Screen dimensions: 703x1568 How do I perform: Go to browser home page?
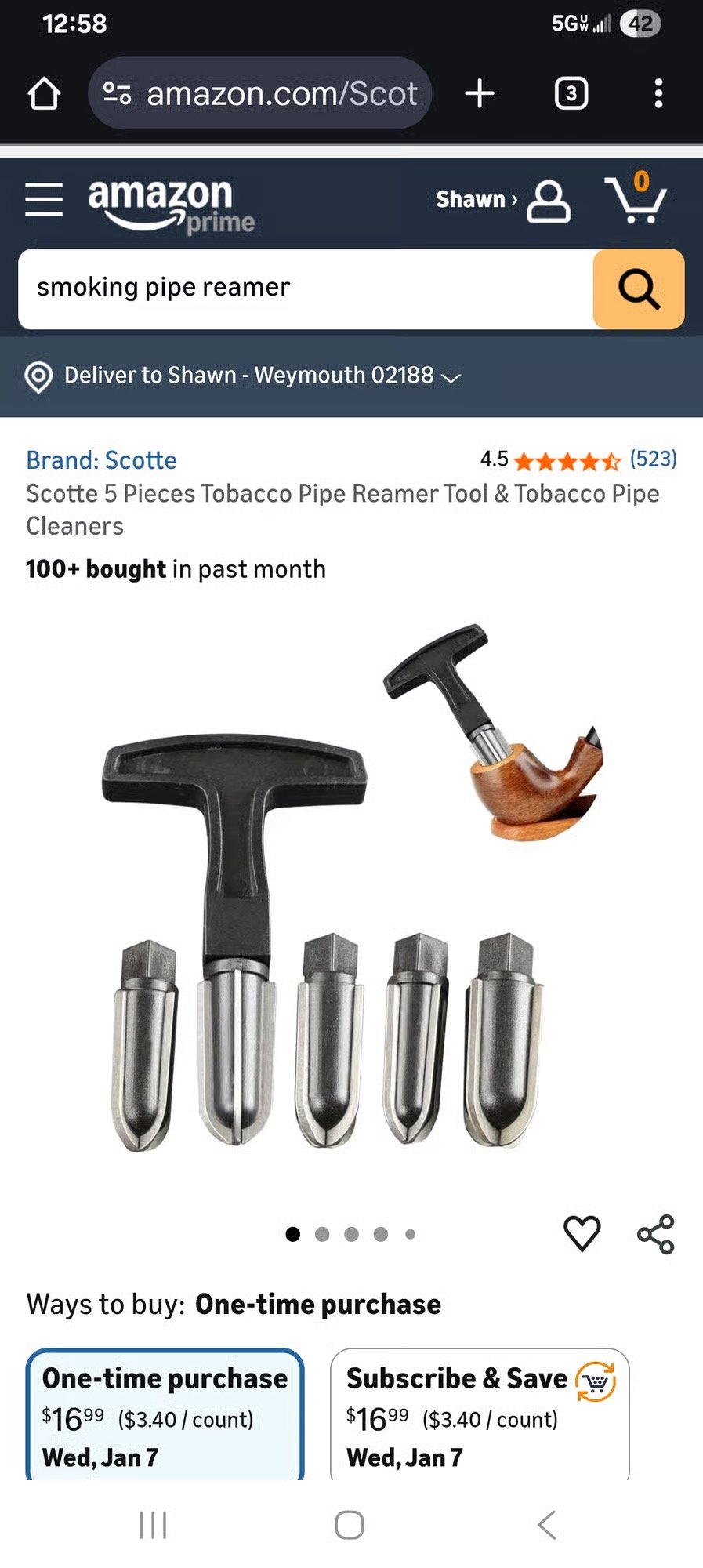(44, 93)
